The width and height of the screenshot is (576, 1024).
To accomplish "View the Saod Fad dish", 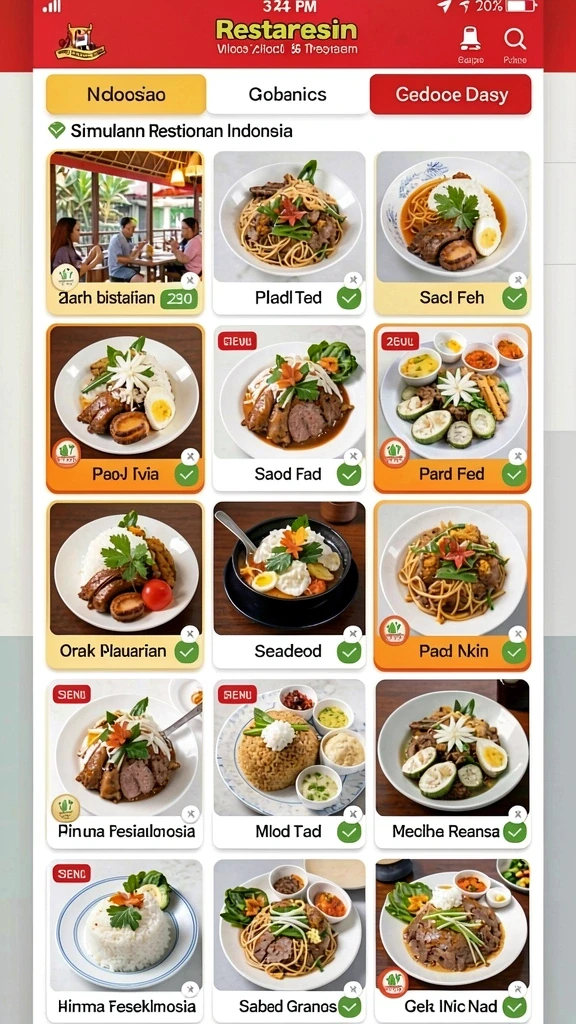I will click(x=289, y=408).
